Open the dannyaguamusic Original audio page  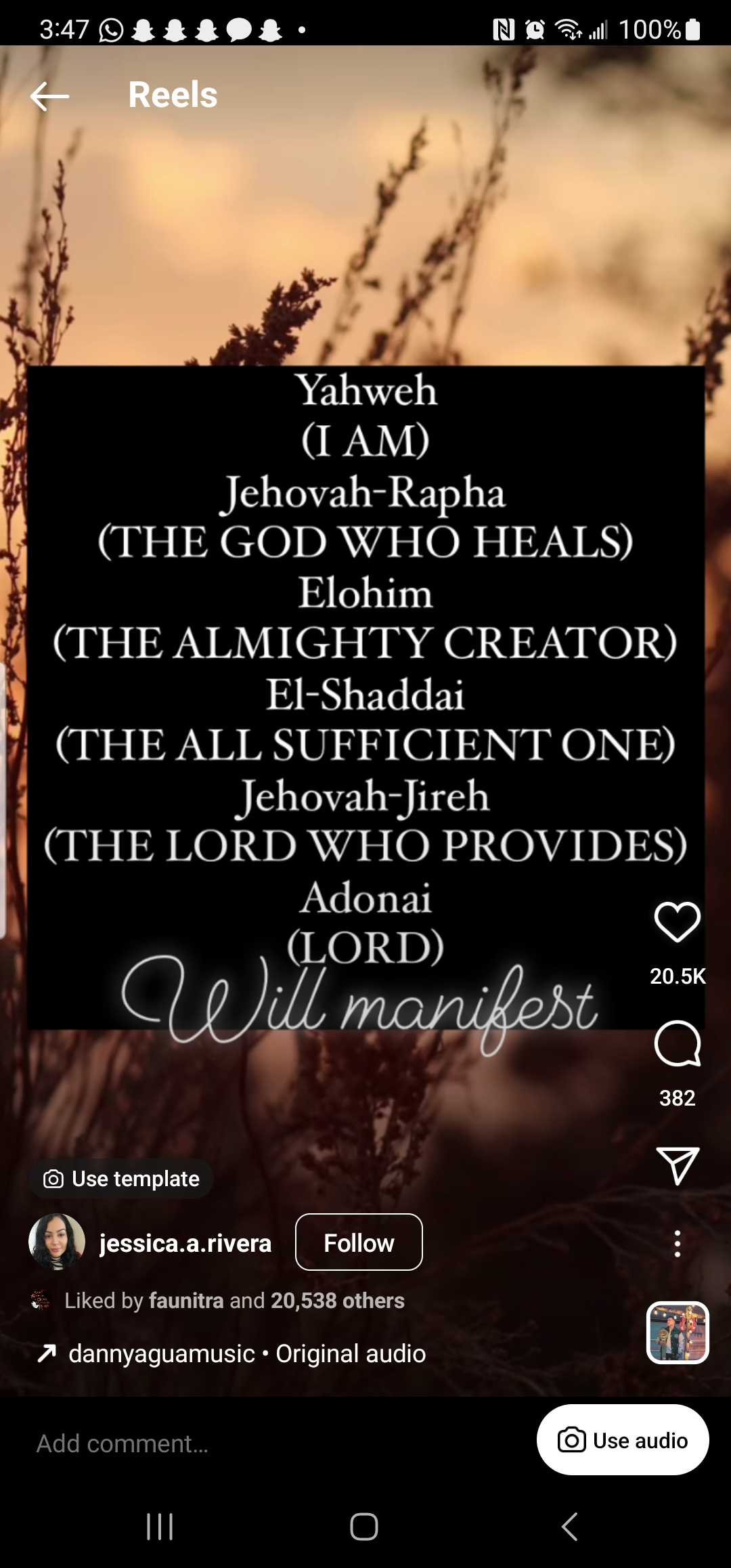[247, 1353]
